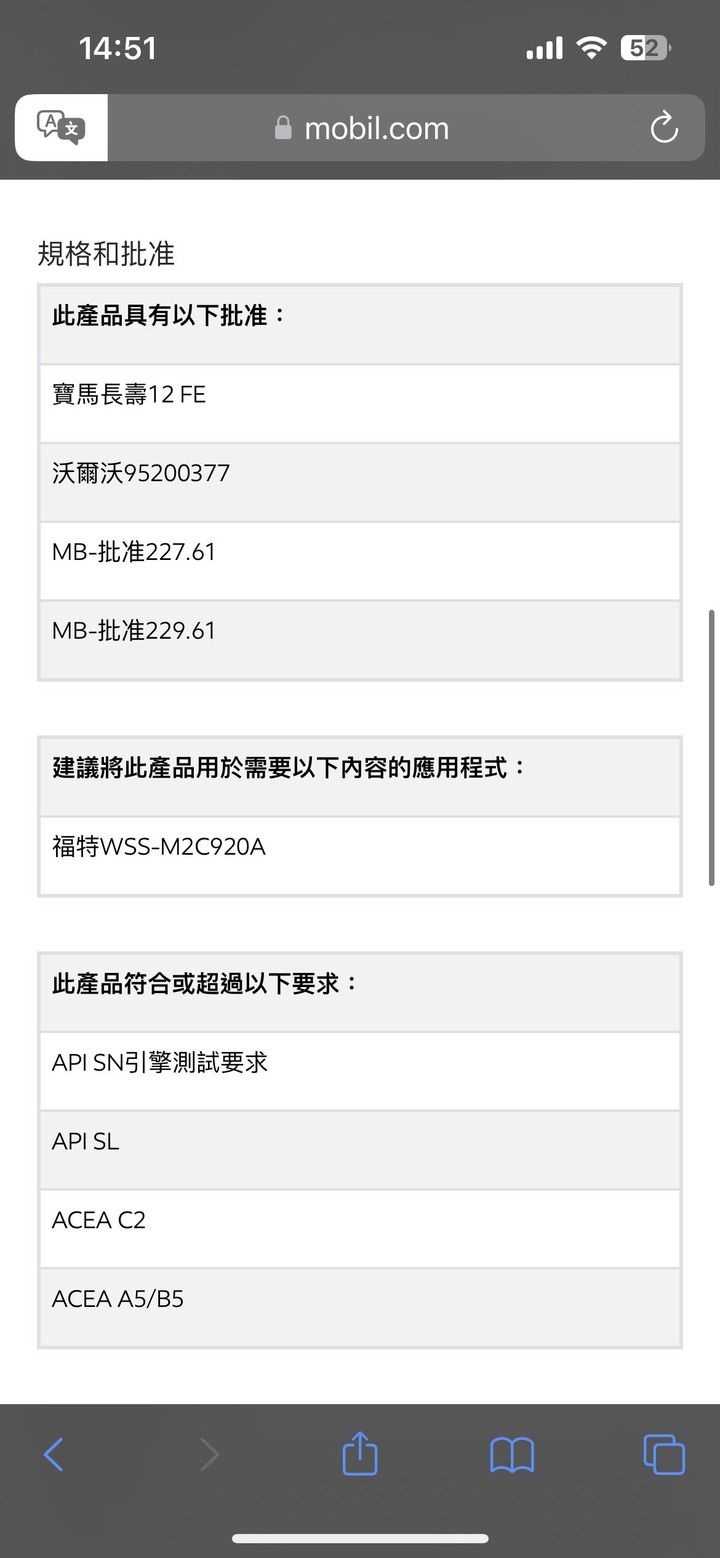Screen dimensions: 720x1558
Task: Open the translation options icon
Action: [x=59, y=127]
